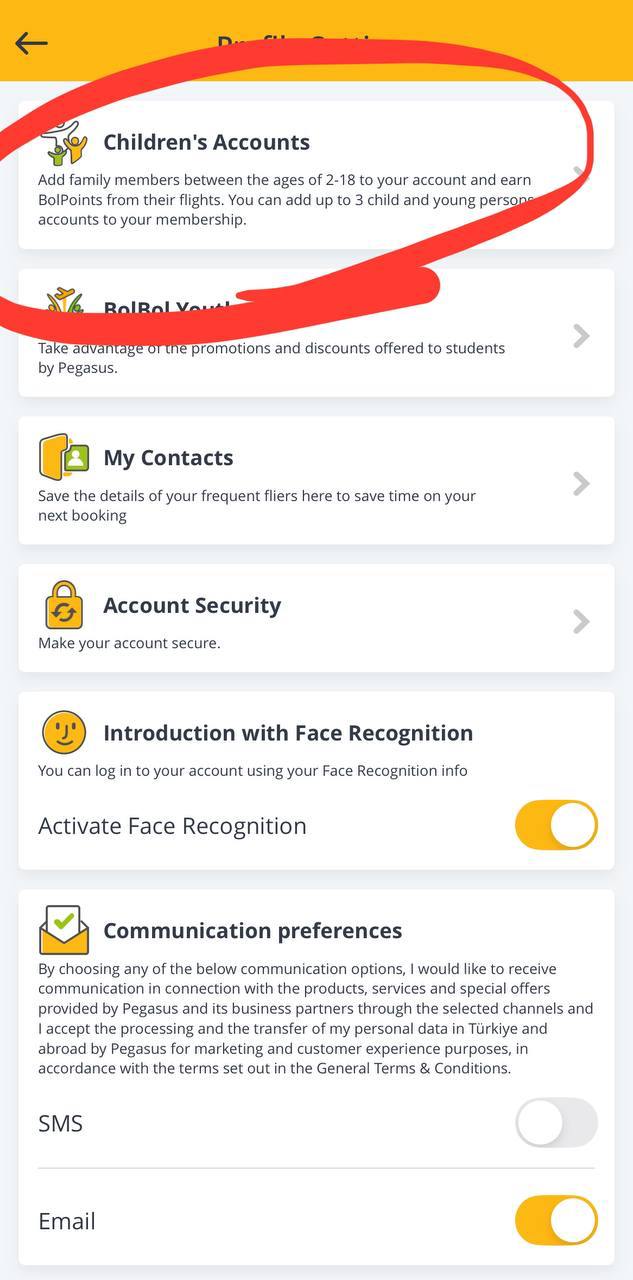Disable Email communication preference
Viewport: 633px width, 1280px height.
(556, 1221)
